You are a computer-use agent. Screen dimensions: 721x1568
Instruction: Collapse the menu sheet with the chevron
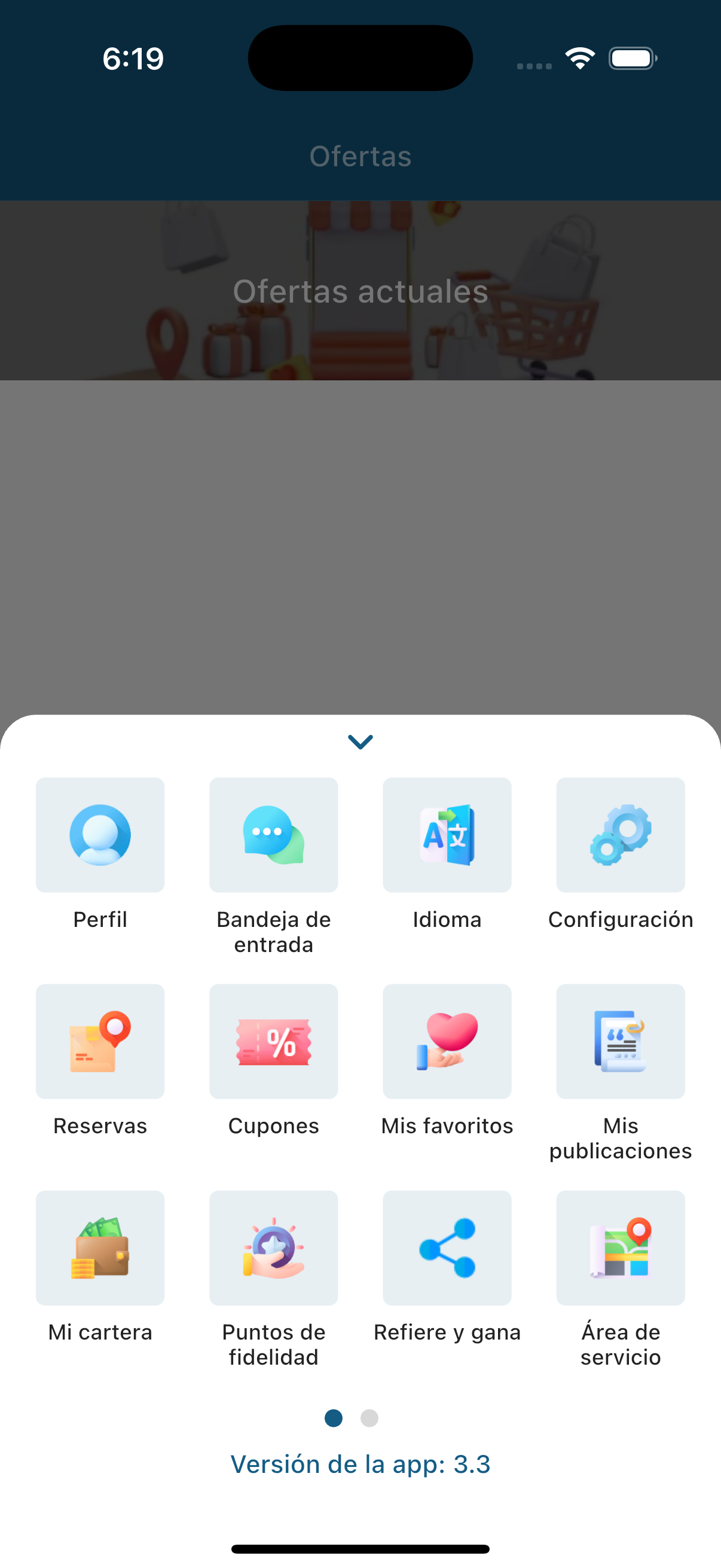[x=360, y=742]
